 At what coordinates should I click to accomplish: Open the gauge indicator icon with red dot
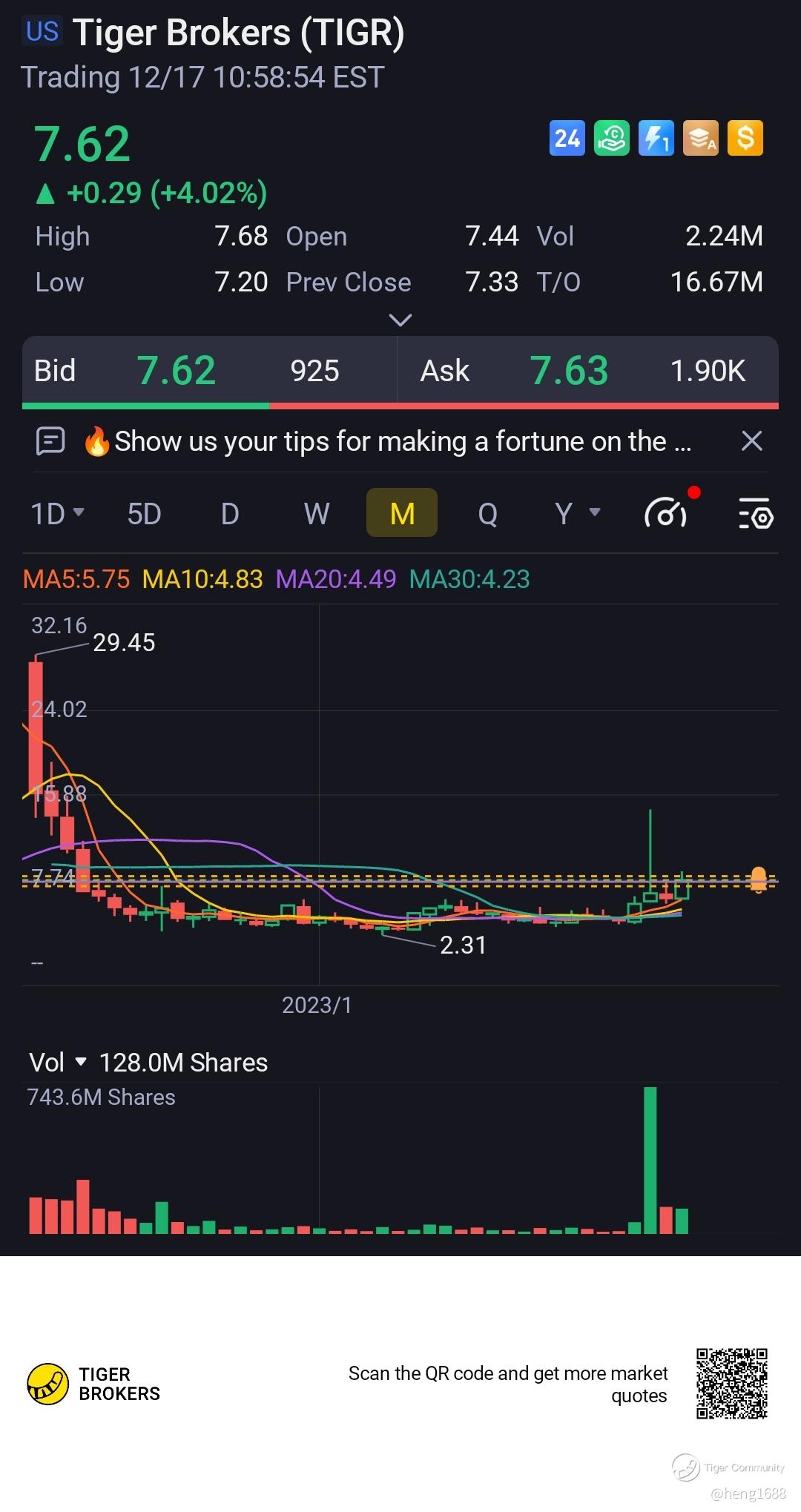(667, 512)
